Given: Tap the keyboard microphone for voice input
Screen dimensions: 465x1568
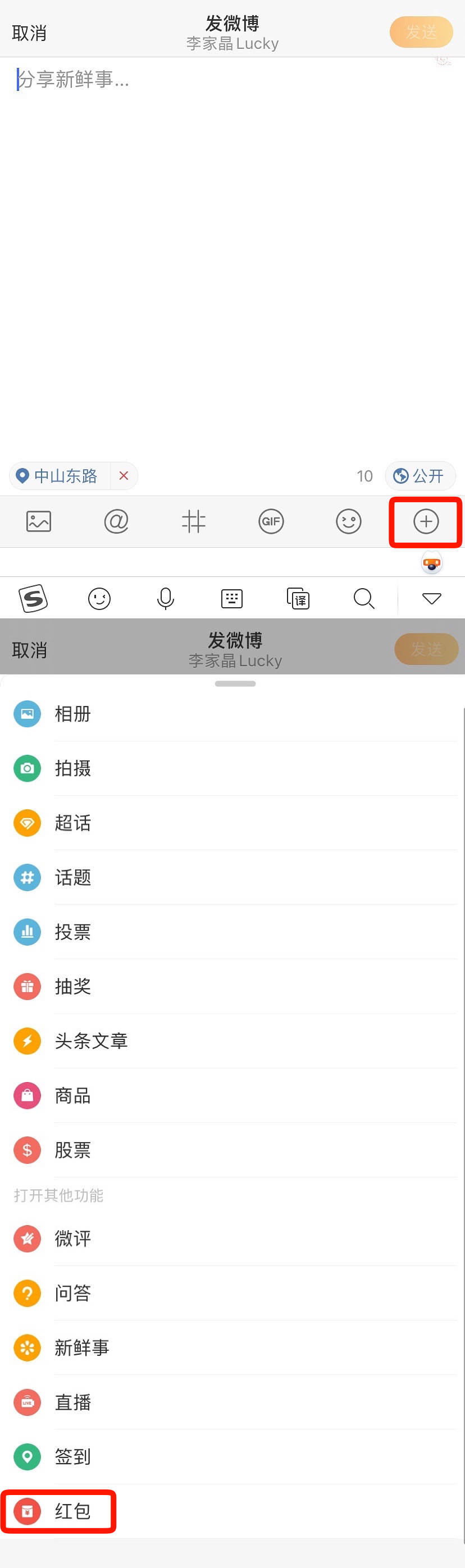Looking at the screenshot, I should (166, 599).
